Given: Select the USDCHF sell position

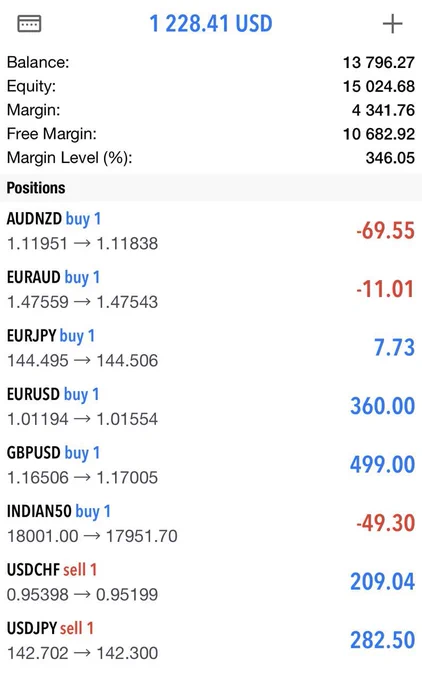Looking at the screenshot, I should (x=211, y=582).
